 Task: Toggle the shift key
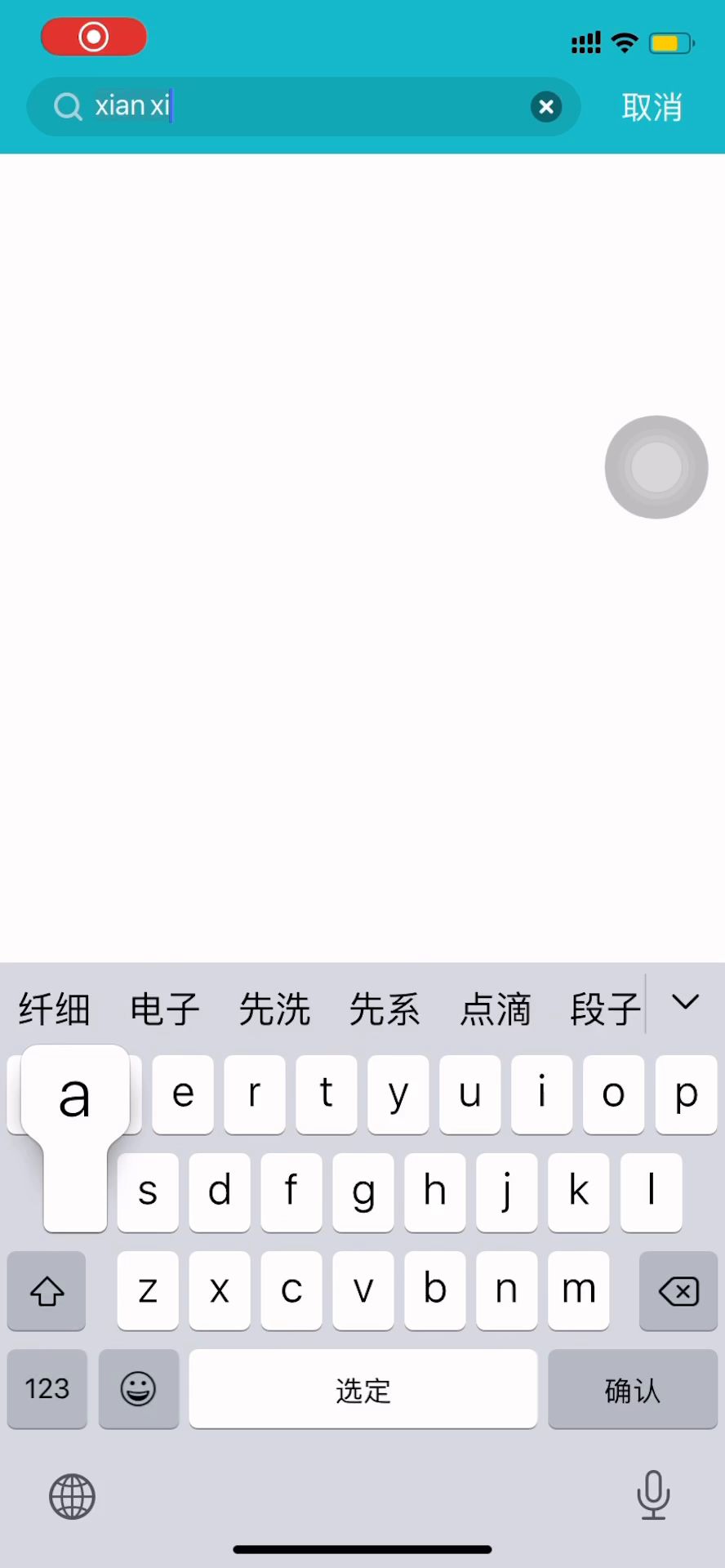[x=47, y=1291]
